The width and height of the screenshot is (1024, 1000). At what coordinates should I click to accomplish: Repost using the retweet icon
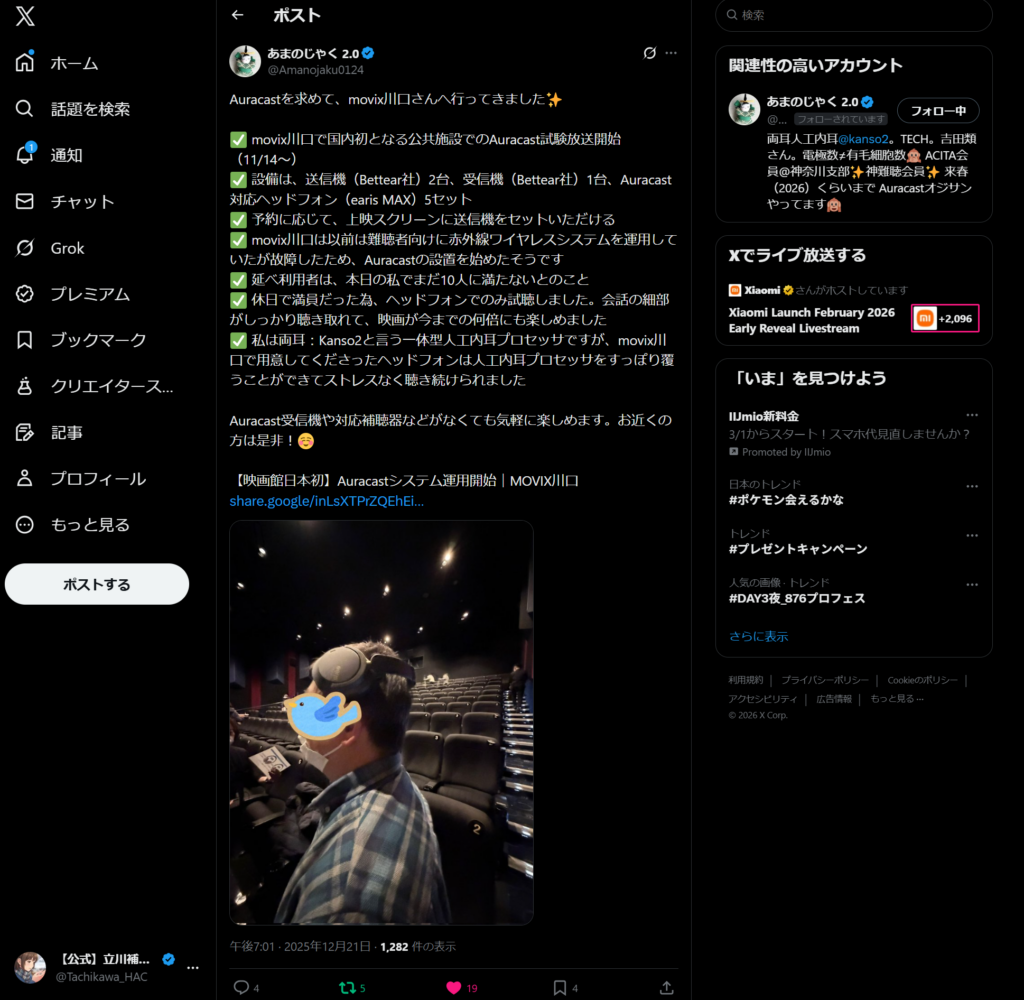pos(346,988)
